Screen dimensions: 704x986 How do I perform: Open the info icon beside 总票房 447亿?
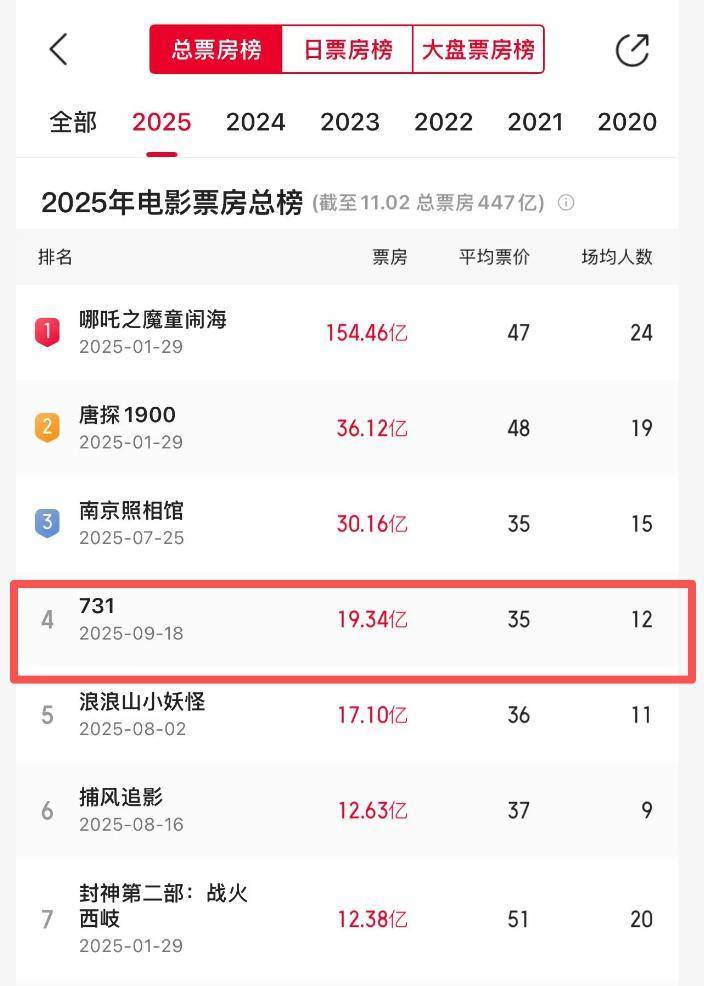tap(566, 203)
